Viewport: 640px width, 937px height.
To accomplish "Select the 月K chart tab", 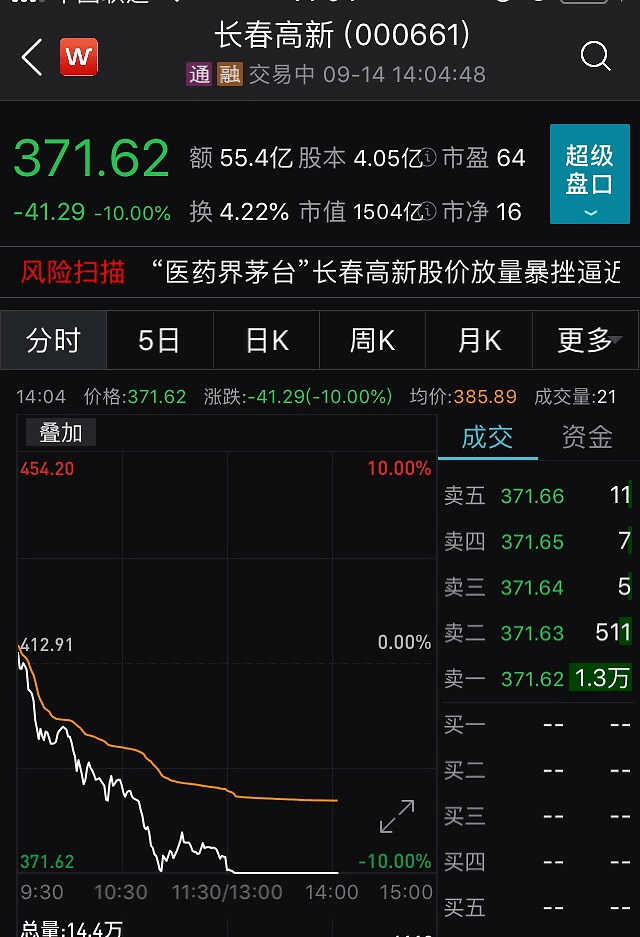I will (x=478, y=341).
